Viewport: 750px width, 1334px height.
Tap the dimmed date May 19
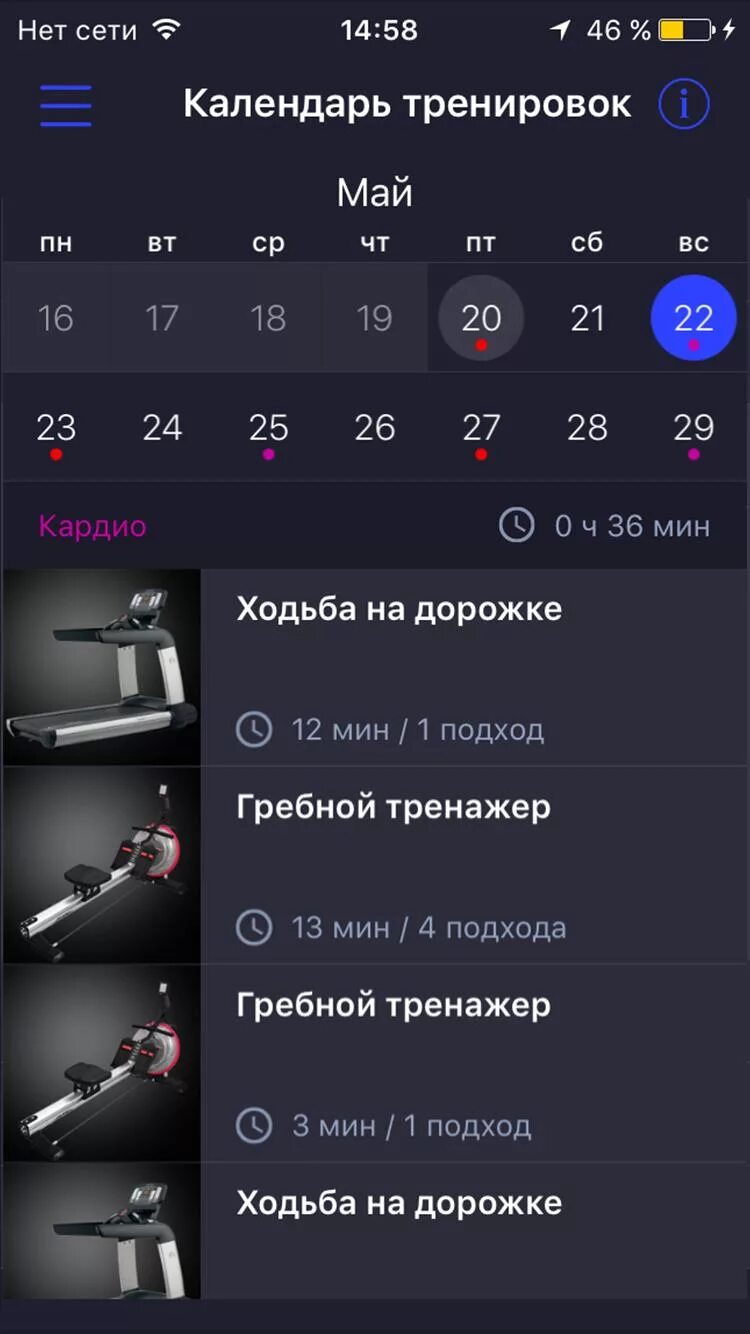tap(375, 318)
